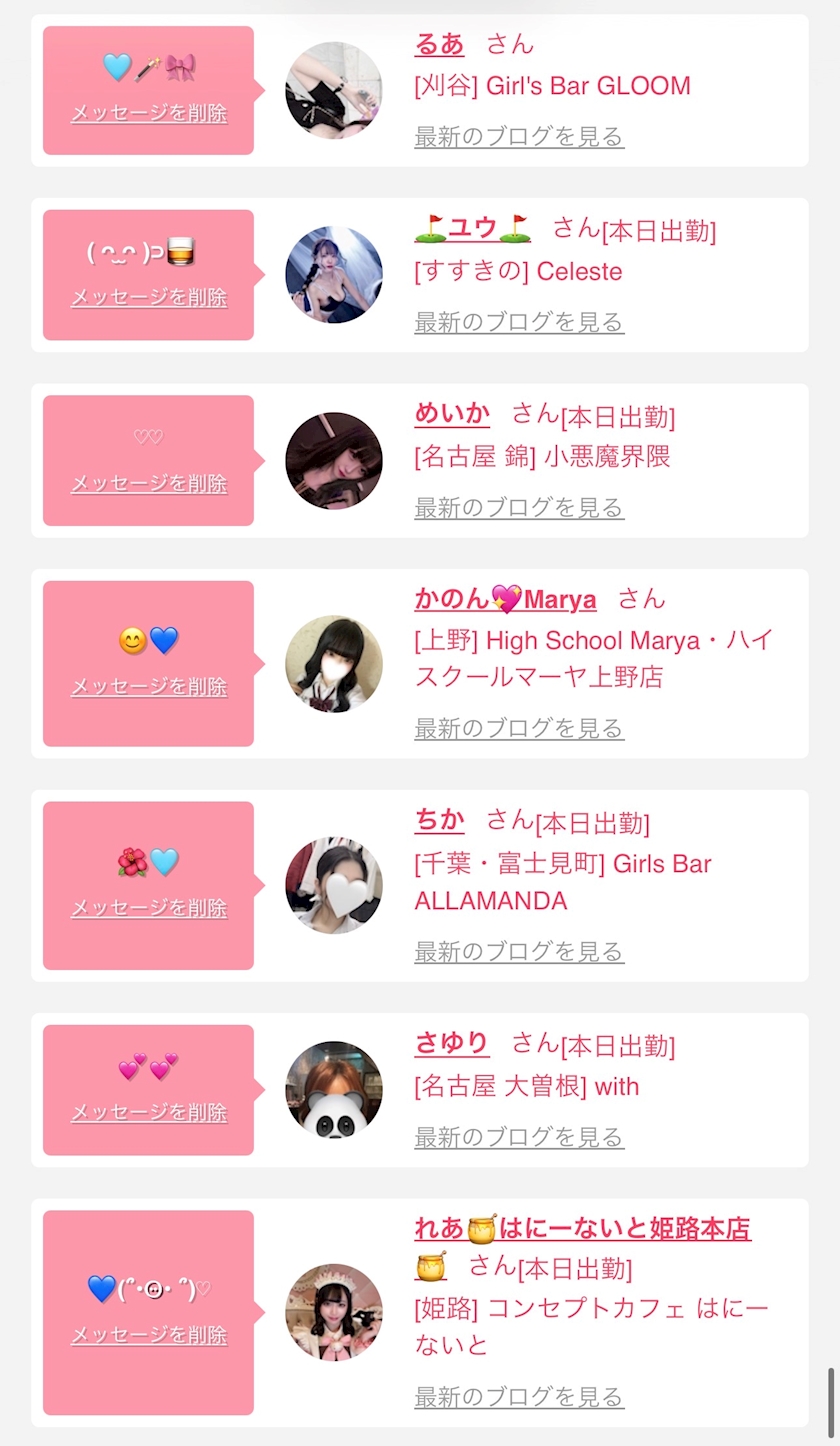Delete the message sent to かのん
The width and height of the screenshot is (840, 1446).
149,686
